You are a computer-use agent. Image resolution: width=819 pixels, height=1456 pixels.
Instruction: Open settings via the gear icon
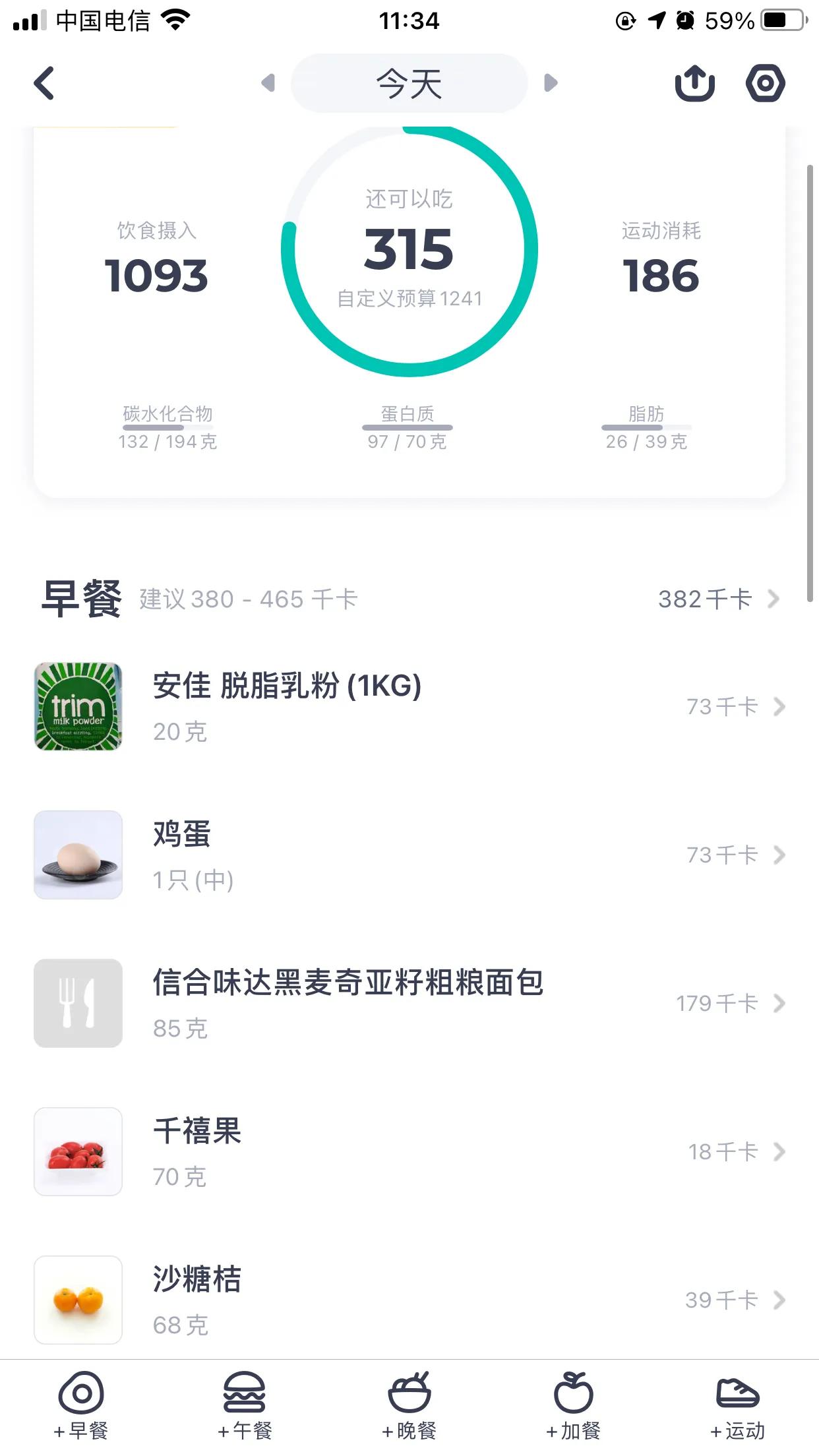point(765,83)
